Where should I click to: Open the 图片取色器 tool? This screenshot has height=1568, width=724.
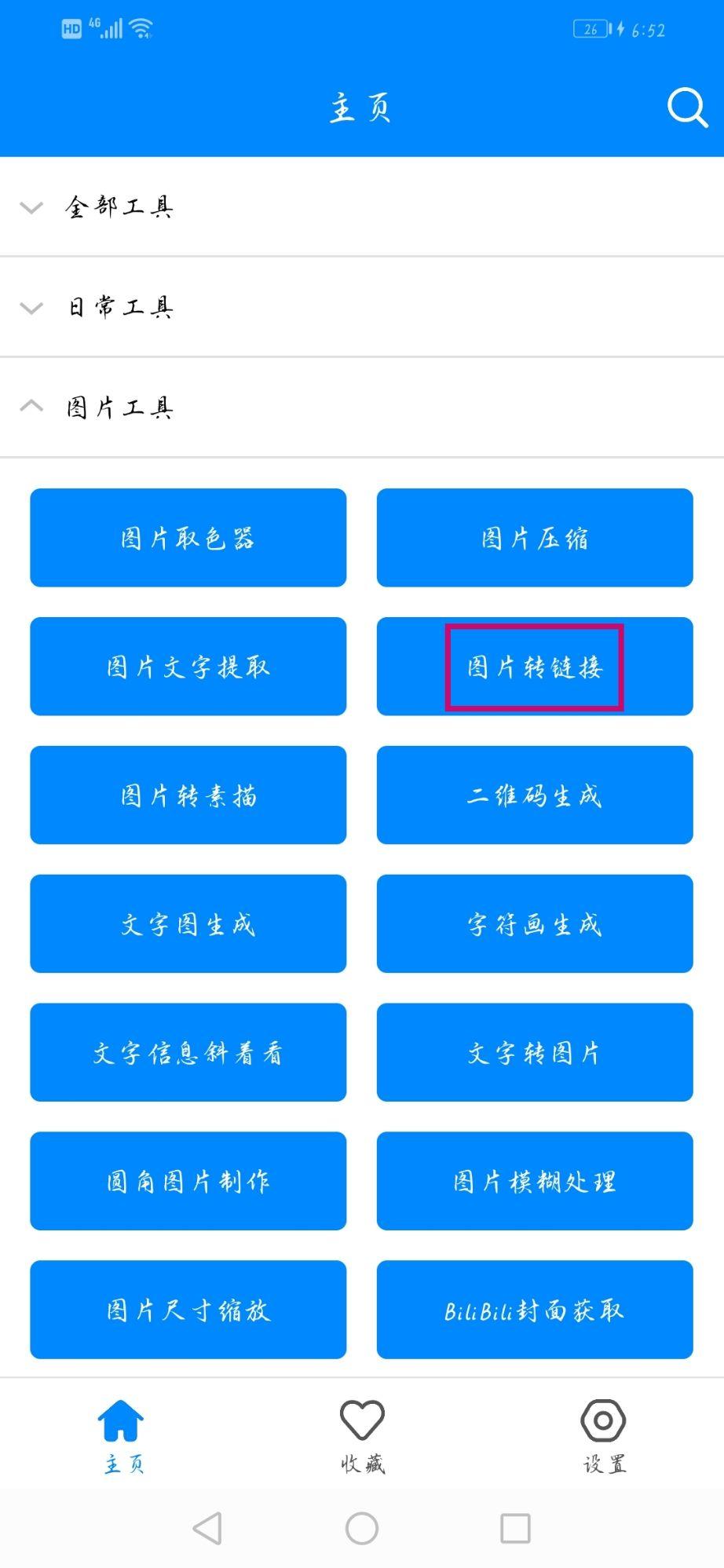(x=187, y=537)
